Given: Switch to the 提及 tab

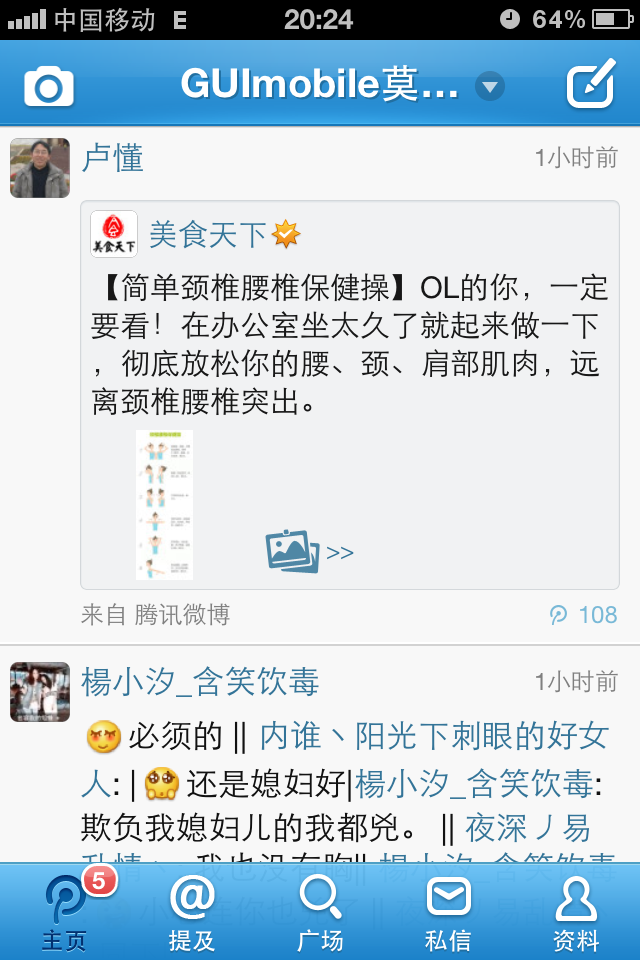Looking at the screenshot, I should point(192,912).
